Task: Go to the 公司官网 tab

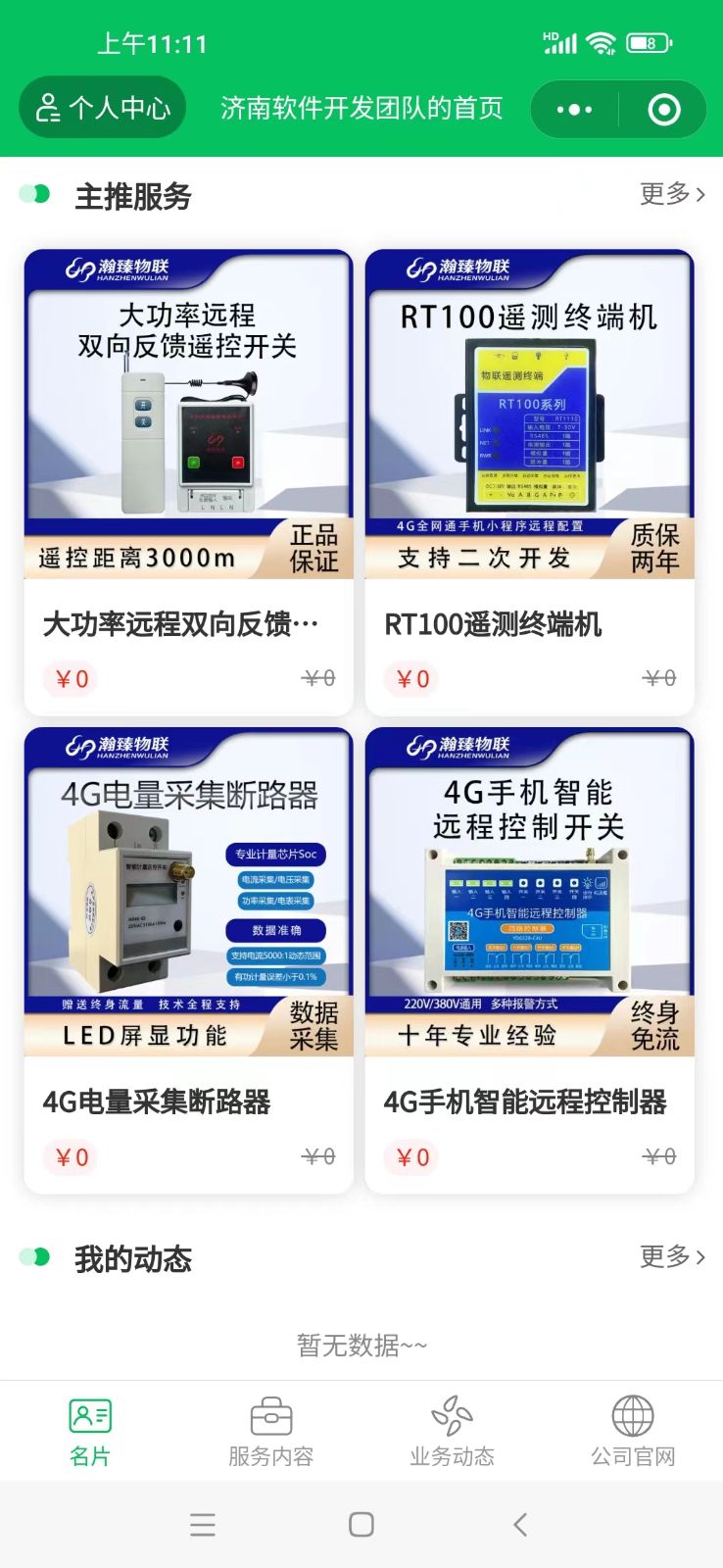Action: pyautogui.click(x=633, y=1432)
